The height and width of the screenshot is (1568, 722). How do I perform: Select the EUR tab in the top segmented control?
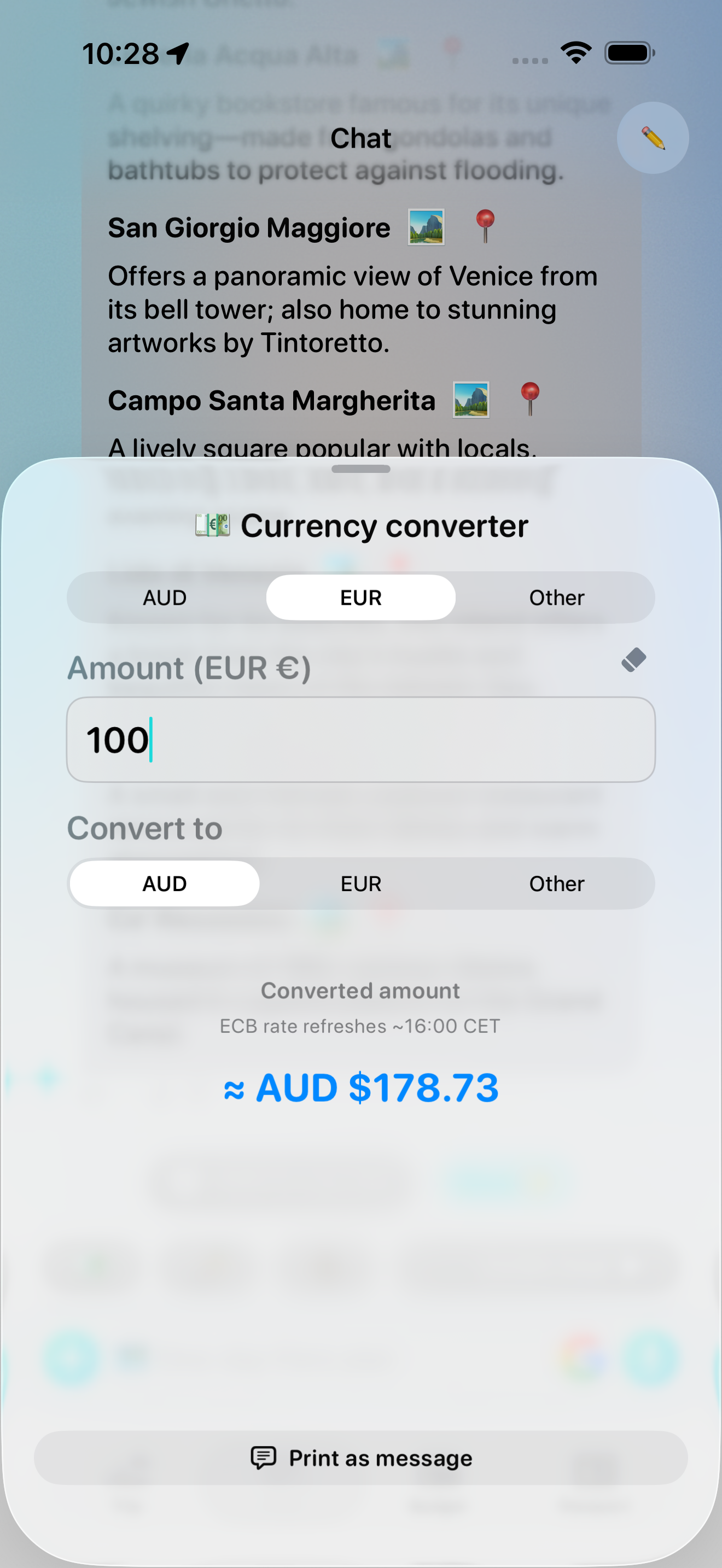(360, 597)
